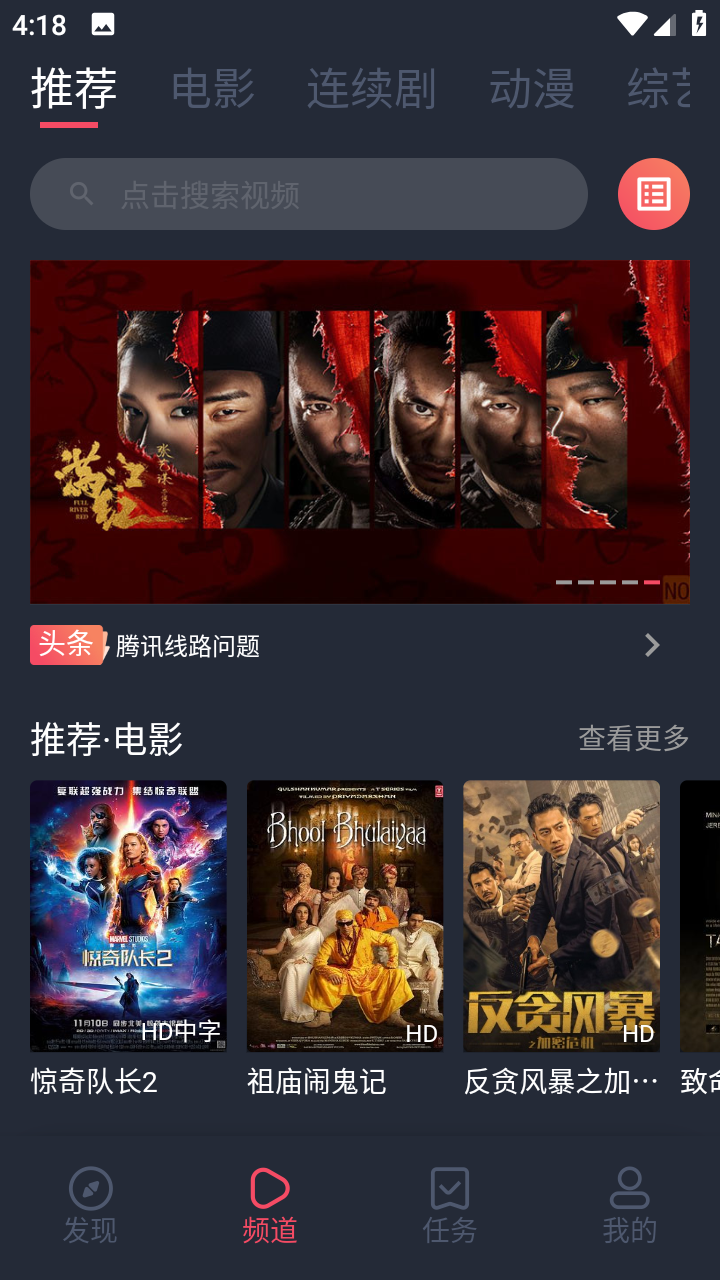Open the 反贪风暴 movie poster

[561, 915]
